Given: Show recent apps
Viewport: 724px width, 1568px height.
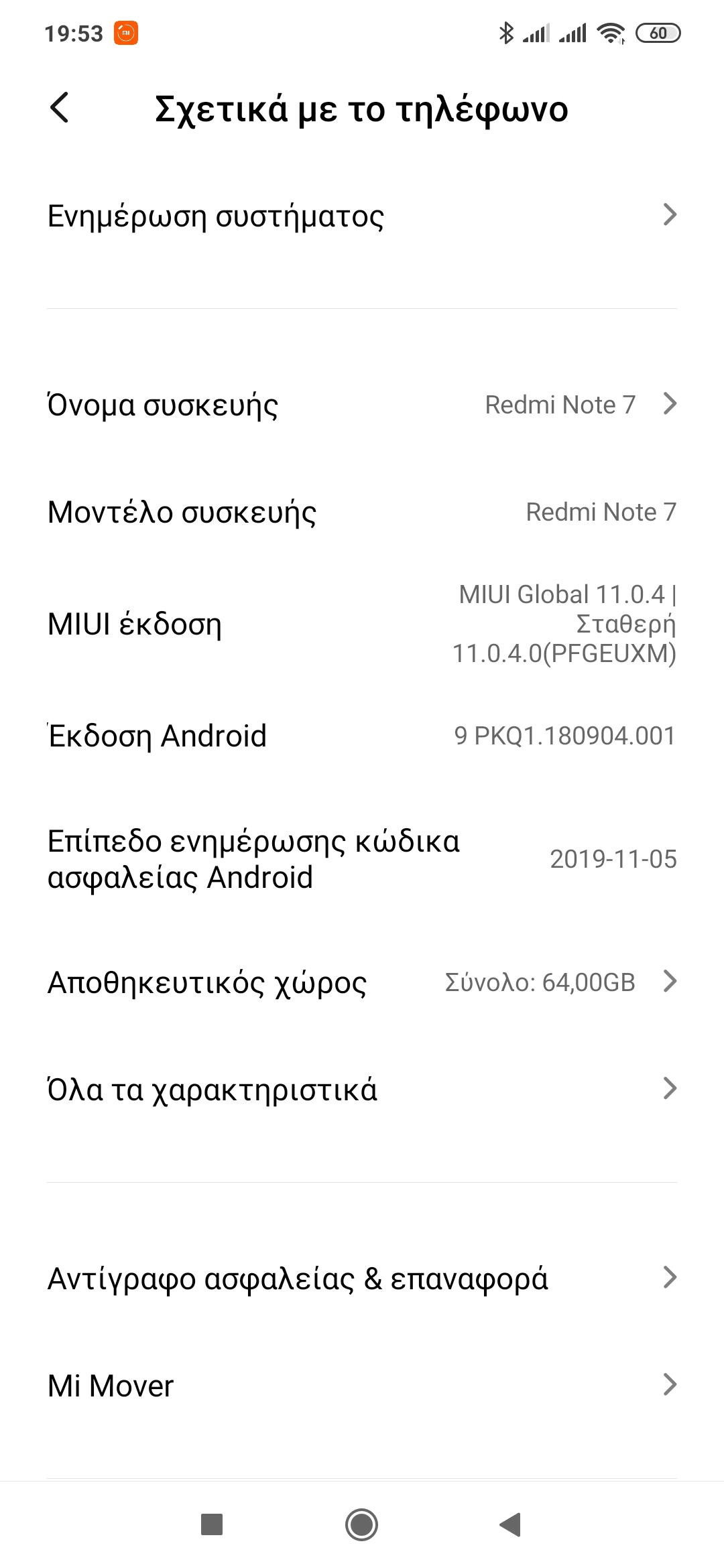Looking at the screenshot, I should 212,1525.
